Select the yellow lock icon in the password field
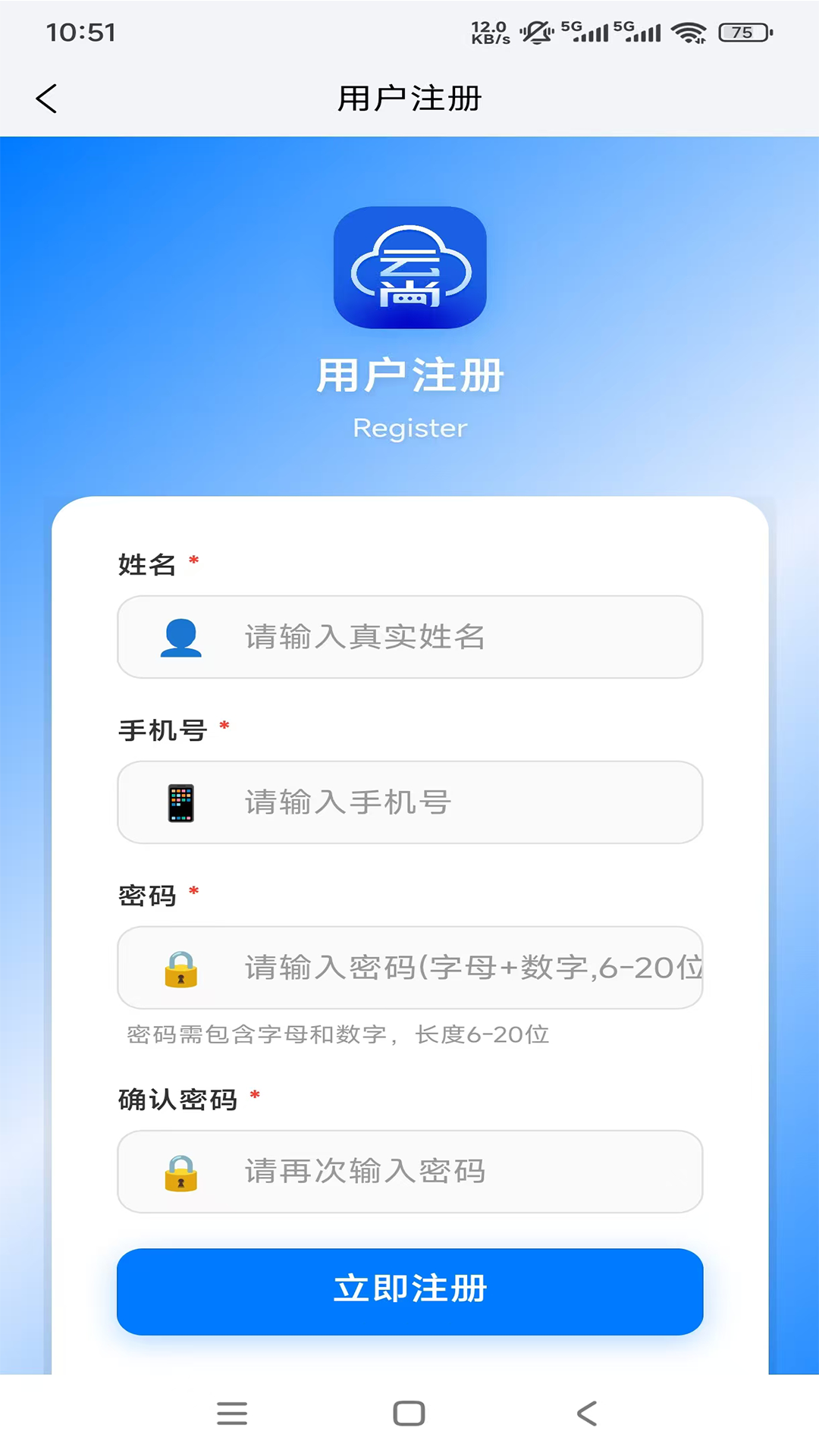 (x=182, y=968)
